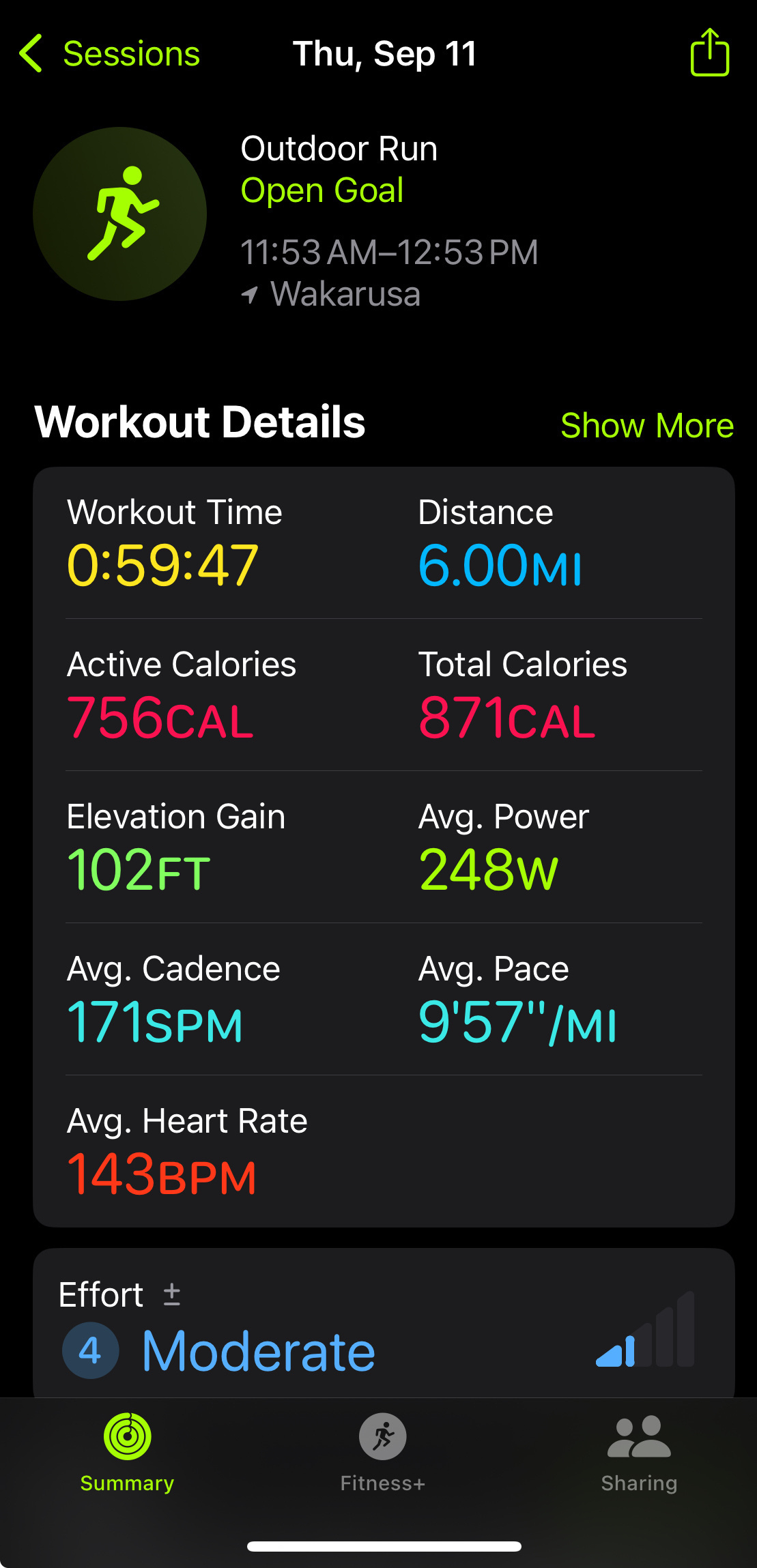Image resolution: width=757 pixels, height=1568 pixels.
Task: Share this workout
Action: (x=709, y=53)
